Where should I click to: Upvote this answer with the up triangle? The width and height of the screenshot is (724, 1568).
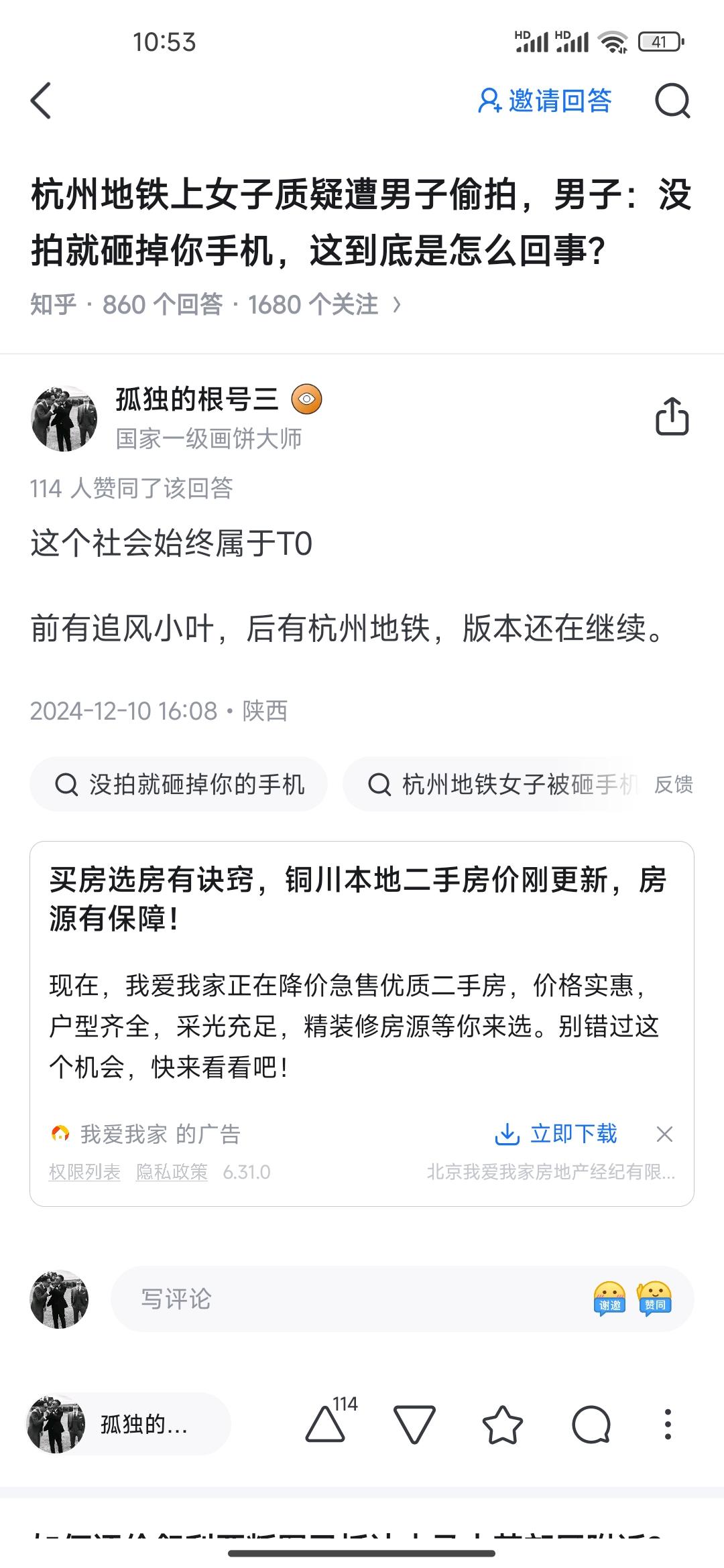tap(325, 1425)
